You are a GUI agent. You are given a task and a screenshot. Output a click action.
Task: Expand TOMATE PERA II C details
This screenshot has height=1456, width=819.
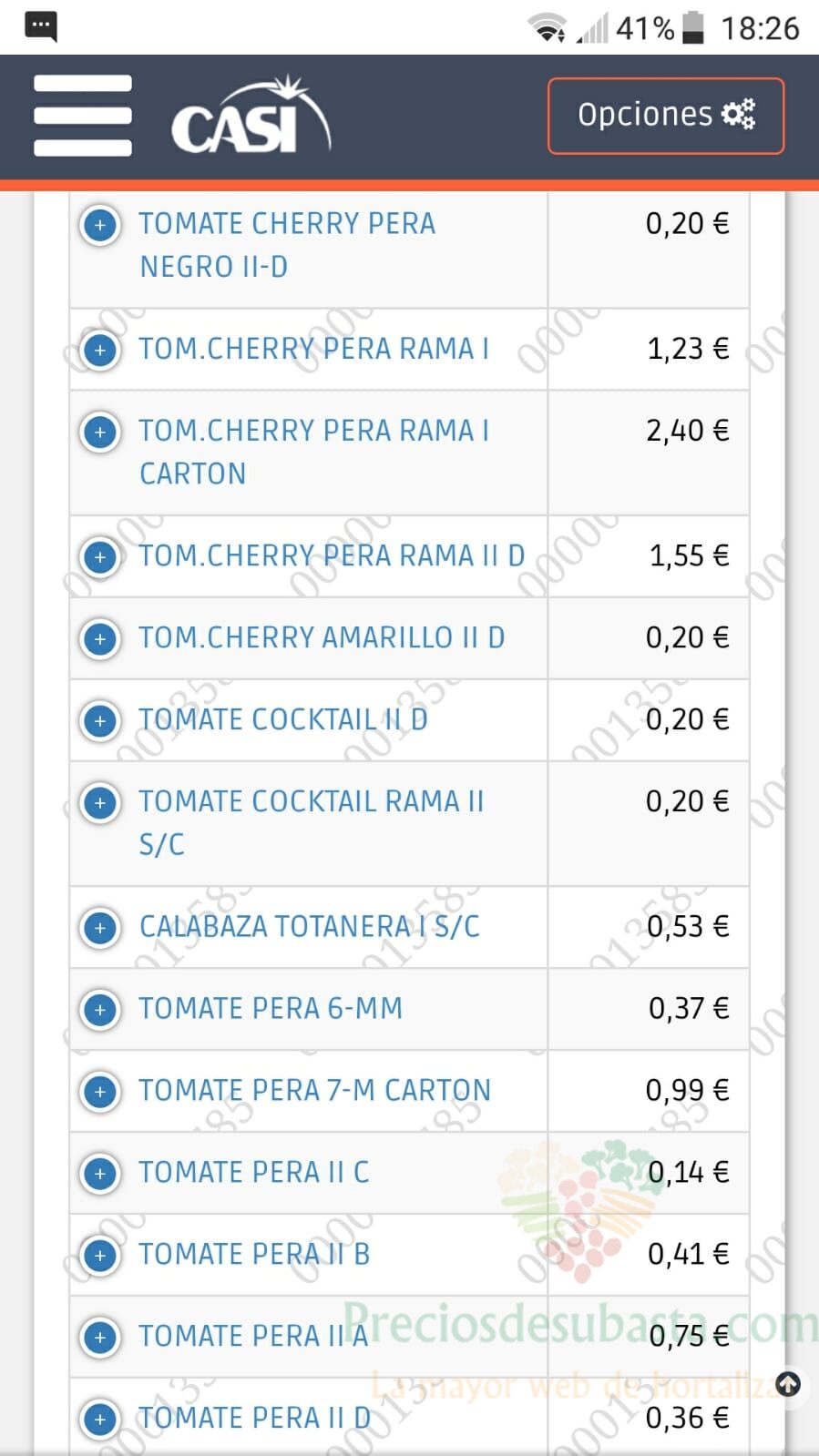point(100,1173)
